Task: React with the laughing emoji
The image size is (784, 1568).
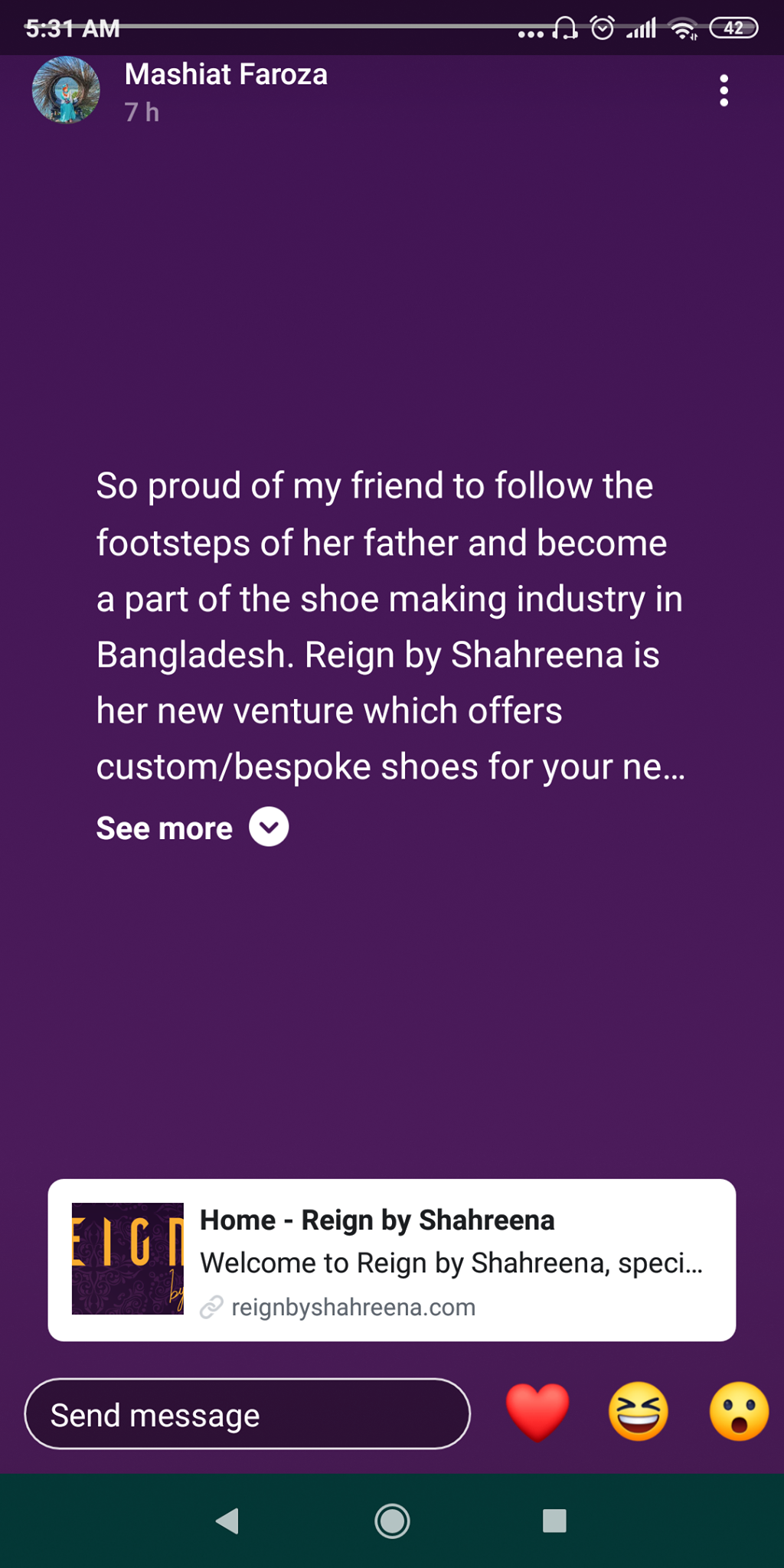Action: pyautogui.click(x=638, y=1412)
